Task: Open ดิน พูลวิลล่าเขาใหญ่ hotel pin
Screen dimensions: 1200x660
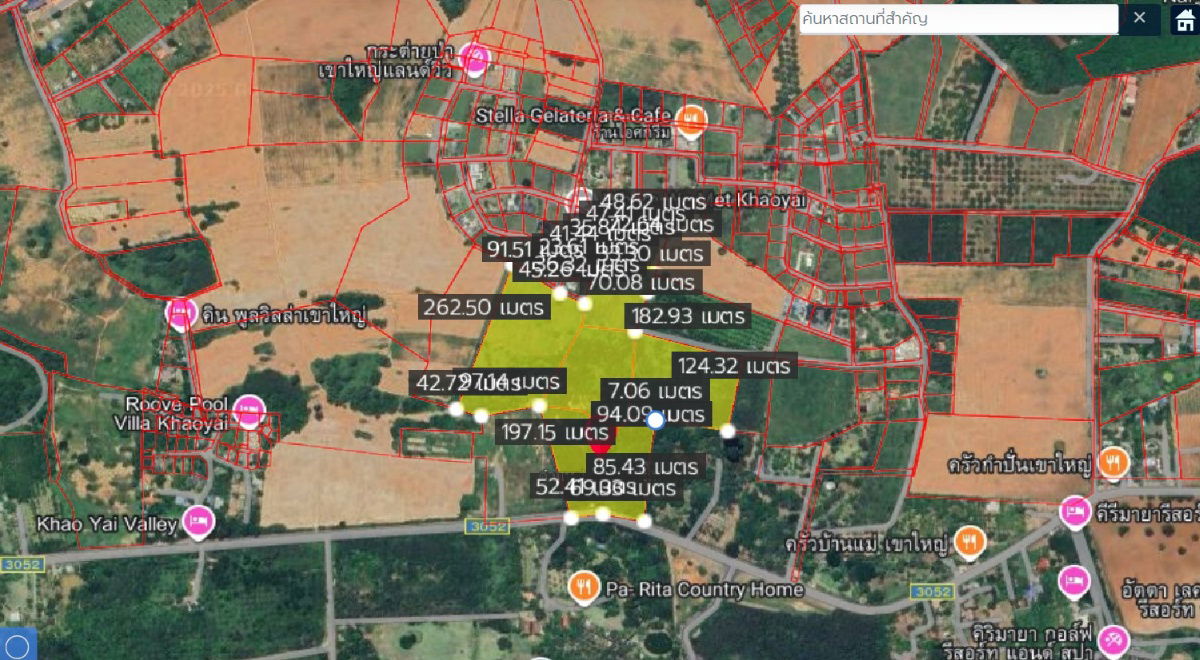Action: click(180, 313)
